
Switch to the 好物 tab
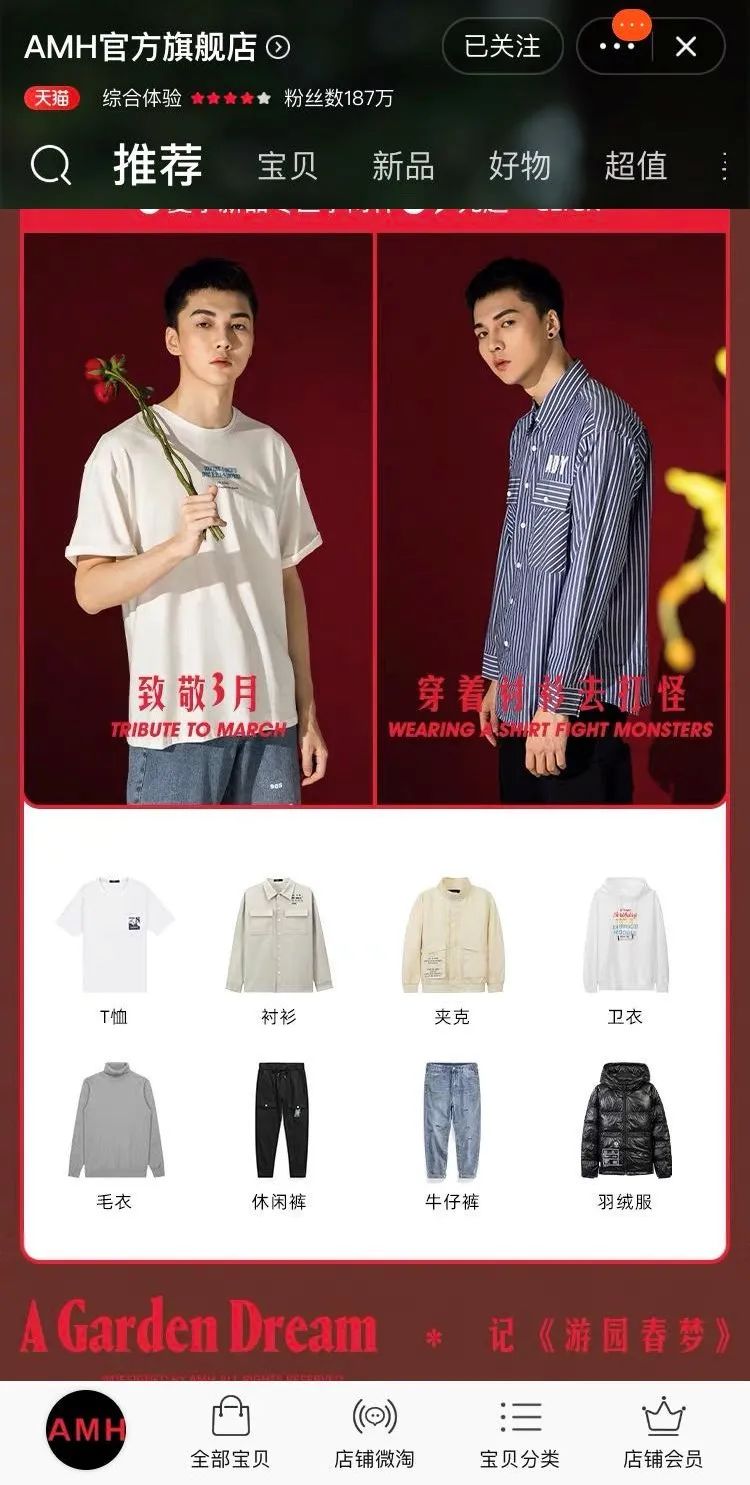pyautogui.click(x=519, y=166)
